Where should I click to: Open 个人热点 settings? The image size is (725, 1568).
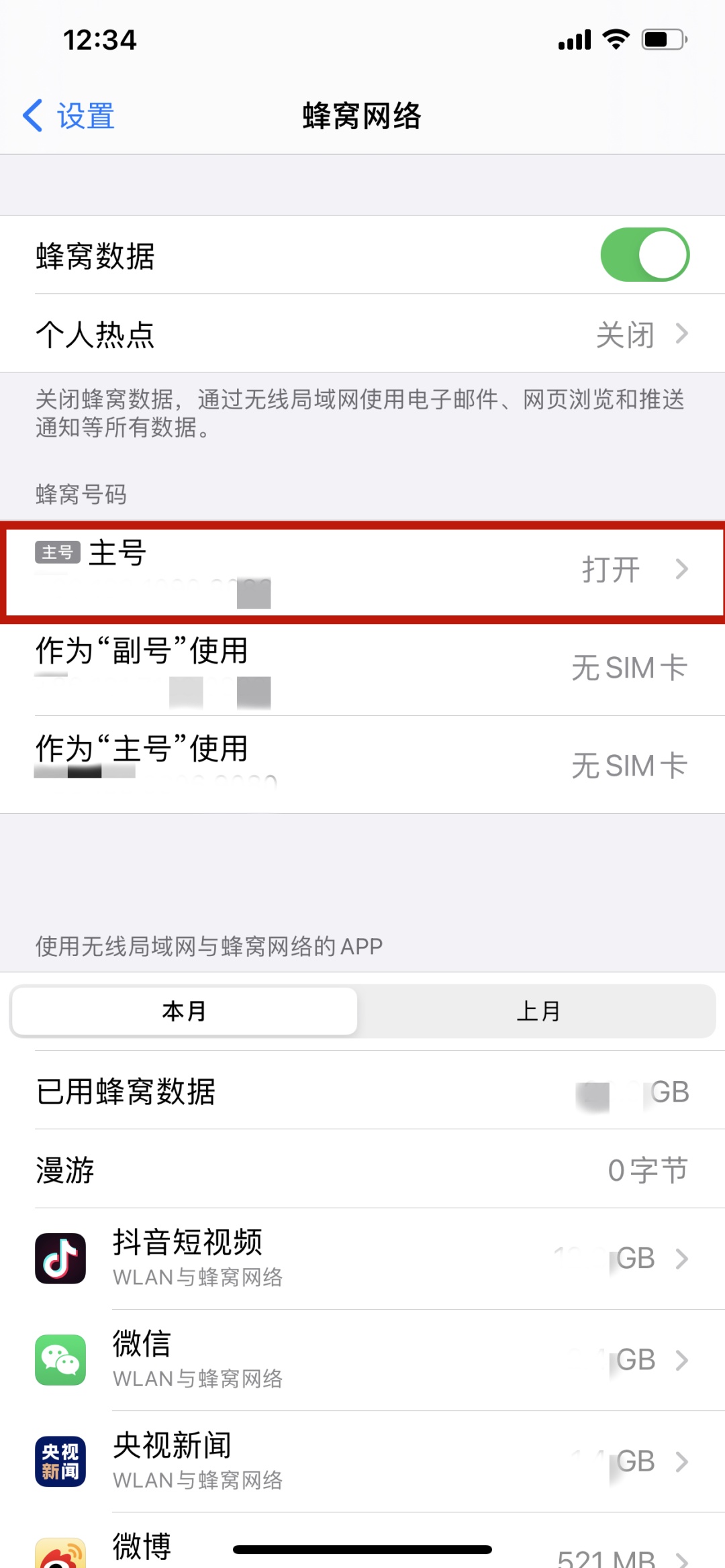pos(362,333)
